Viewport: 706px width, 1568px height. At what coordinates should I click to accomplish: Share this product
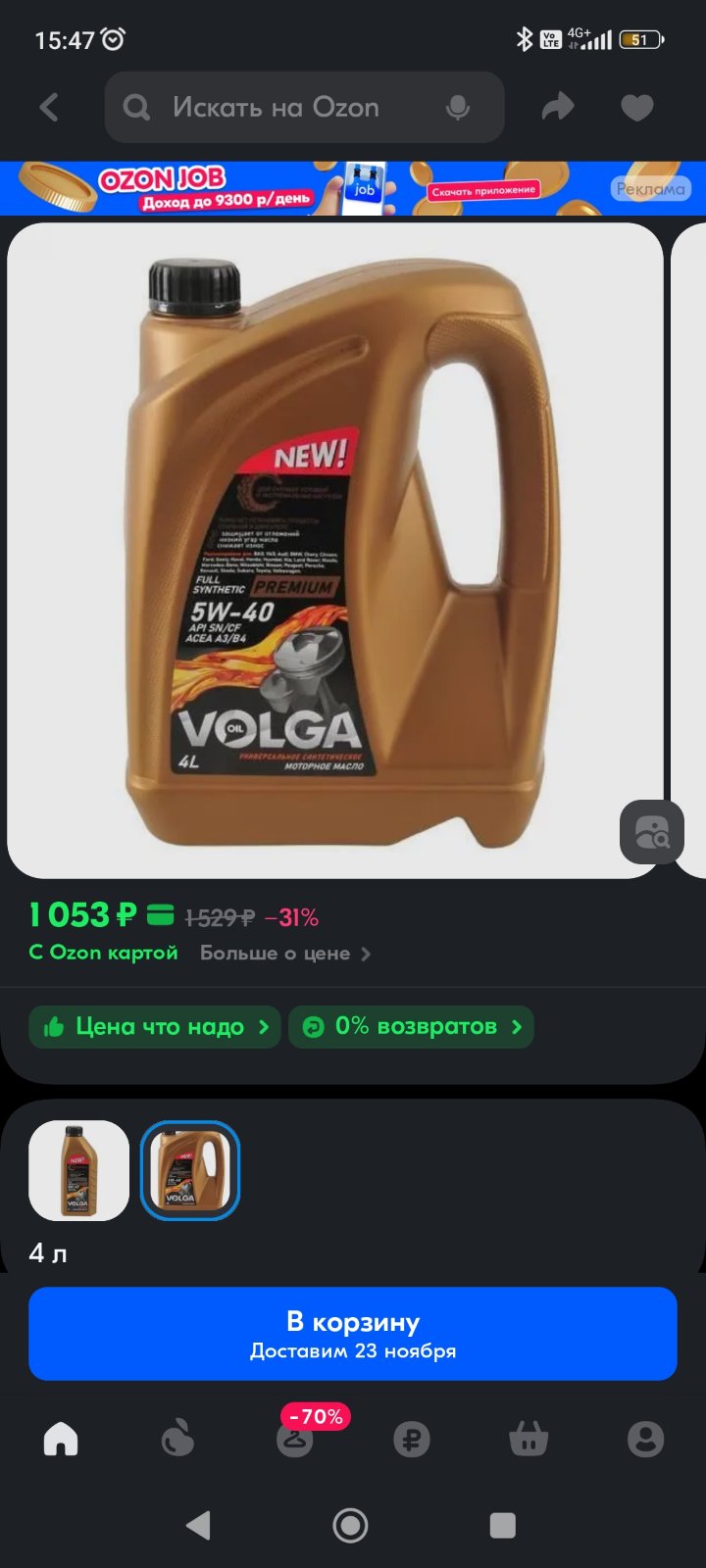tap(558, 107)
